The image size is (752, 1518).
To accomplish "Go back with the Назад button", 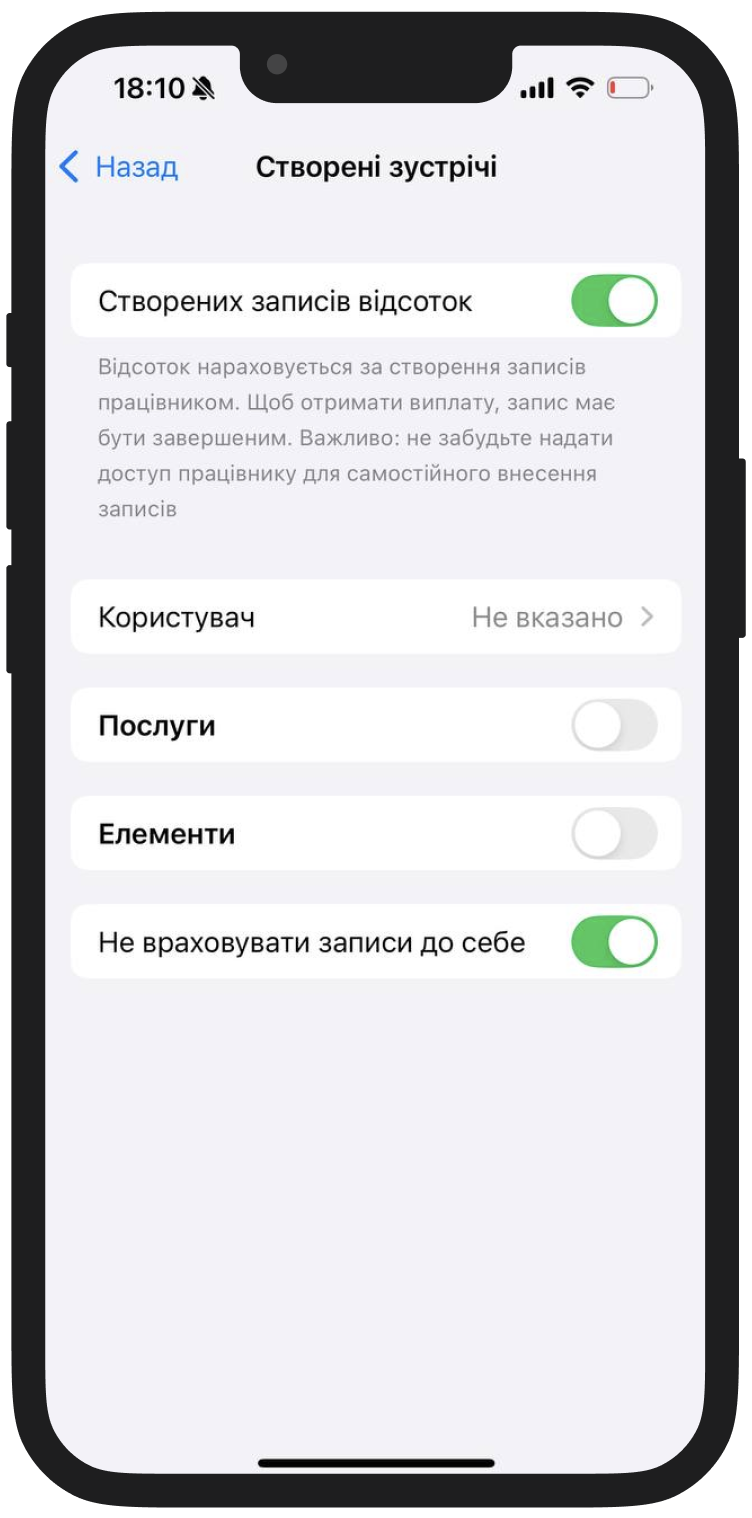I will [x=119, y=167].
